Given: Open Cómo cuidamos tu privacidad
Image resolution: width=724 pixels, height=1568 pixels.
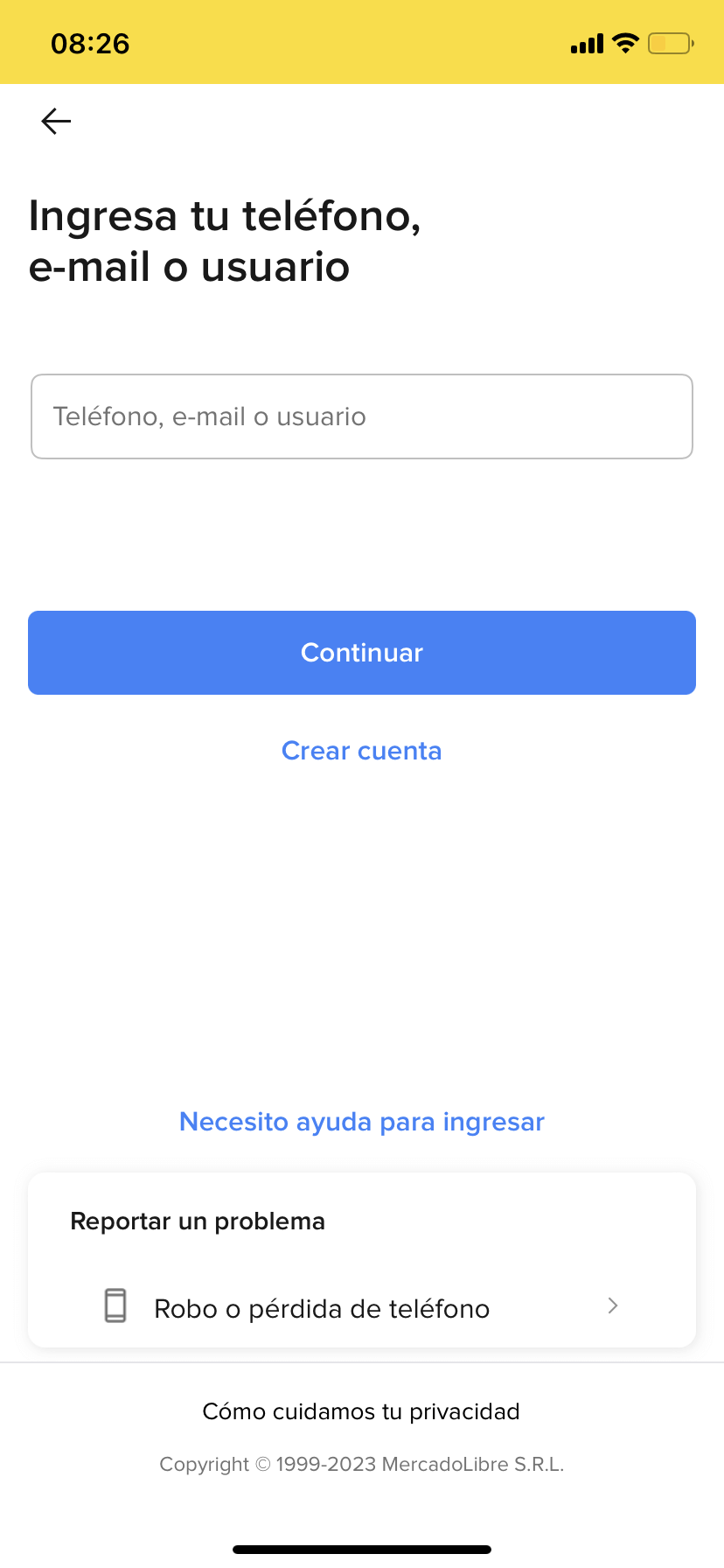Looking at the screenshot, I should [361, 1410].
